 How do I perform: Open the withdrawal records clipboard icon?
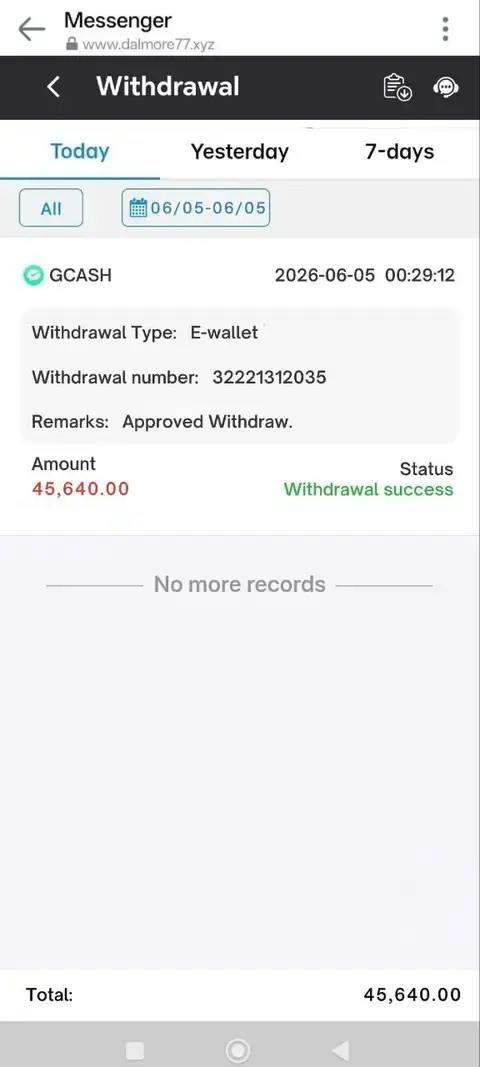tap(398, 87)
